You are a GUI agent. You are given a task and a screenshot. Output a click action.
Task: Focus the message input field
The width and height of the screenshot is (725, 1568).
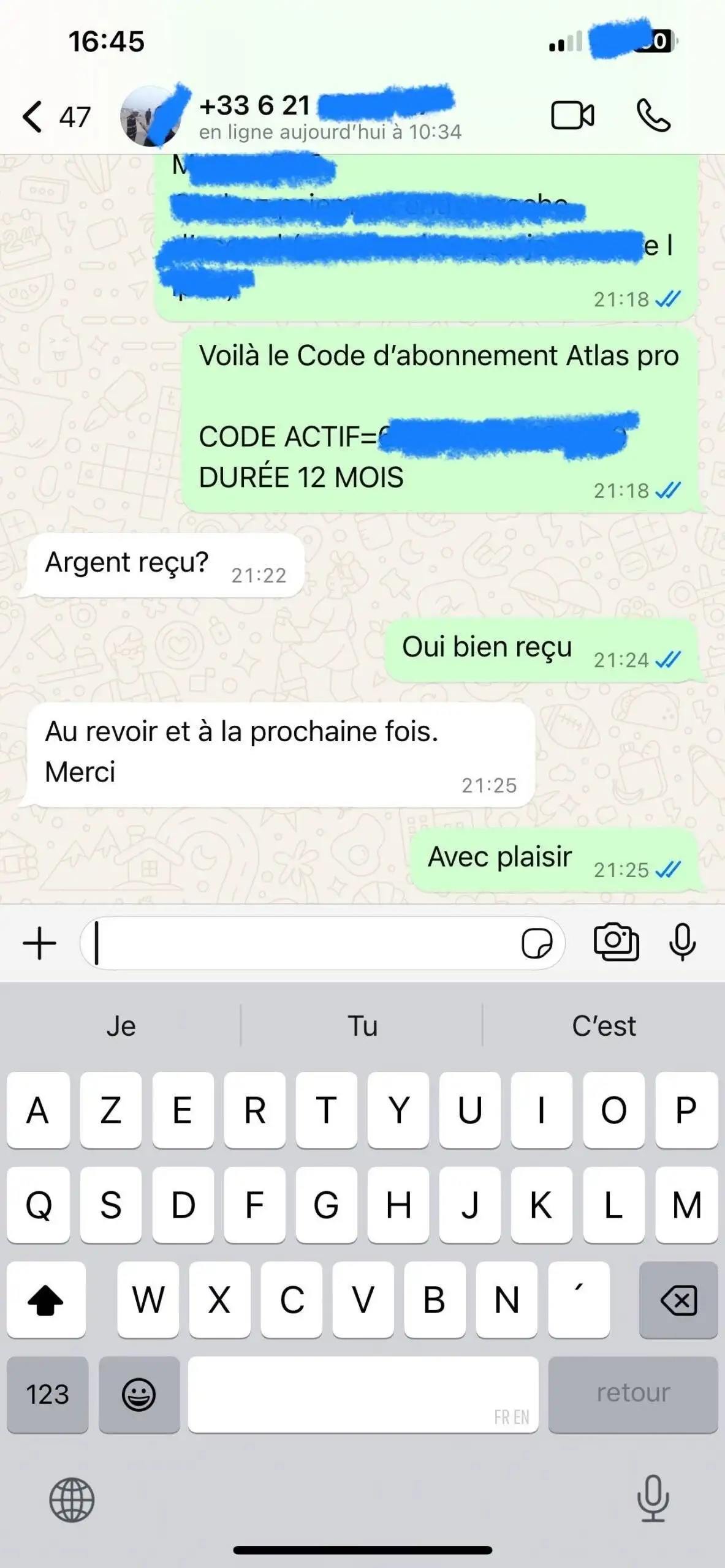click(300, 943)
